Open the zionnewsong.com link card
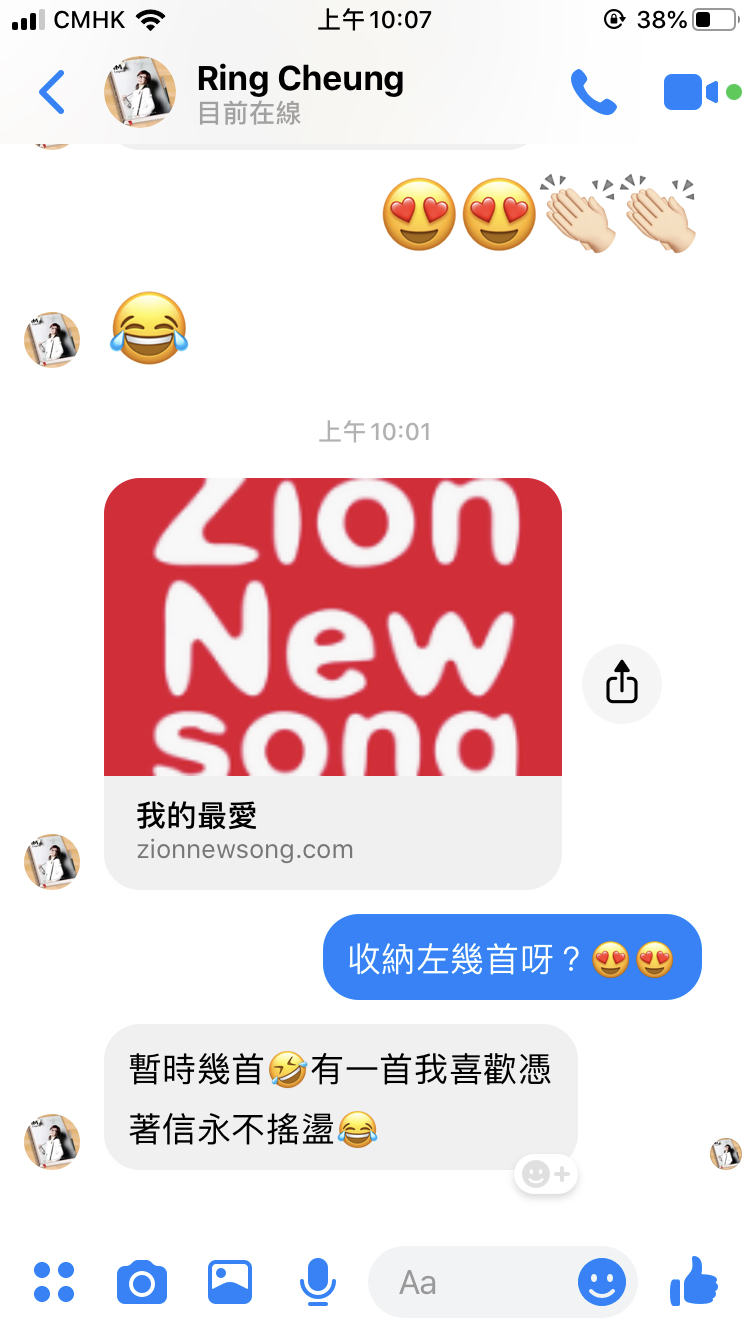Screen dimensions: 750x1334 (x=332, y=684)
